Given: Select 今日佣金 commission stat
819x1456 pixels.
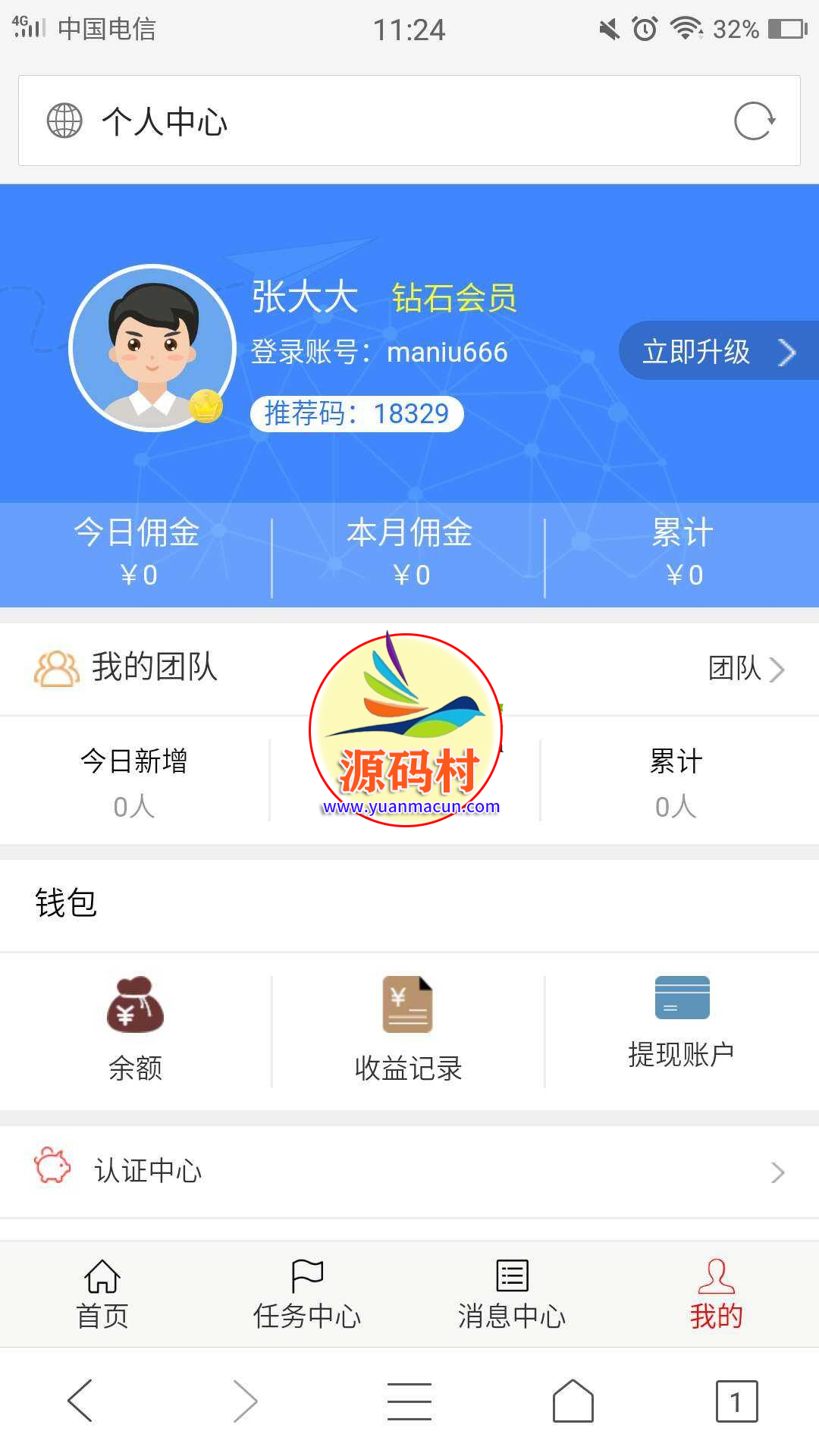Looking at the screenshot, I should [138, 553].
